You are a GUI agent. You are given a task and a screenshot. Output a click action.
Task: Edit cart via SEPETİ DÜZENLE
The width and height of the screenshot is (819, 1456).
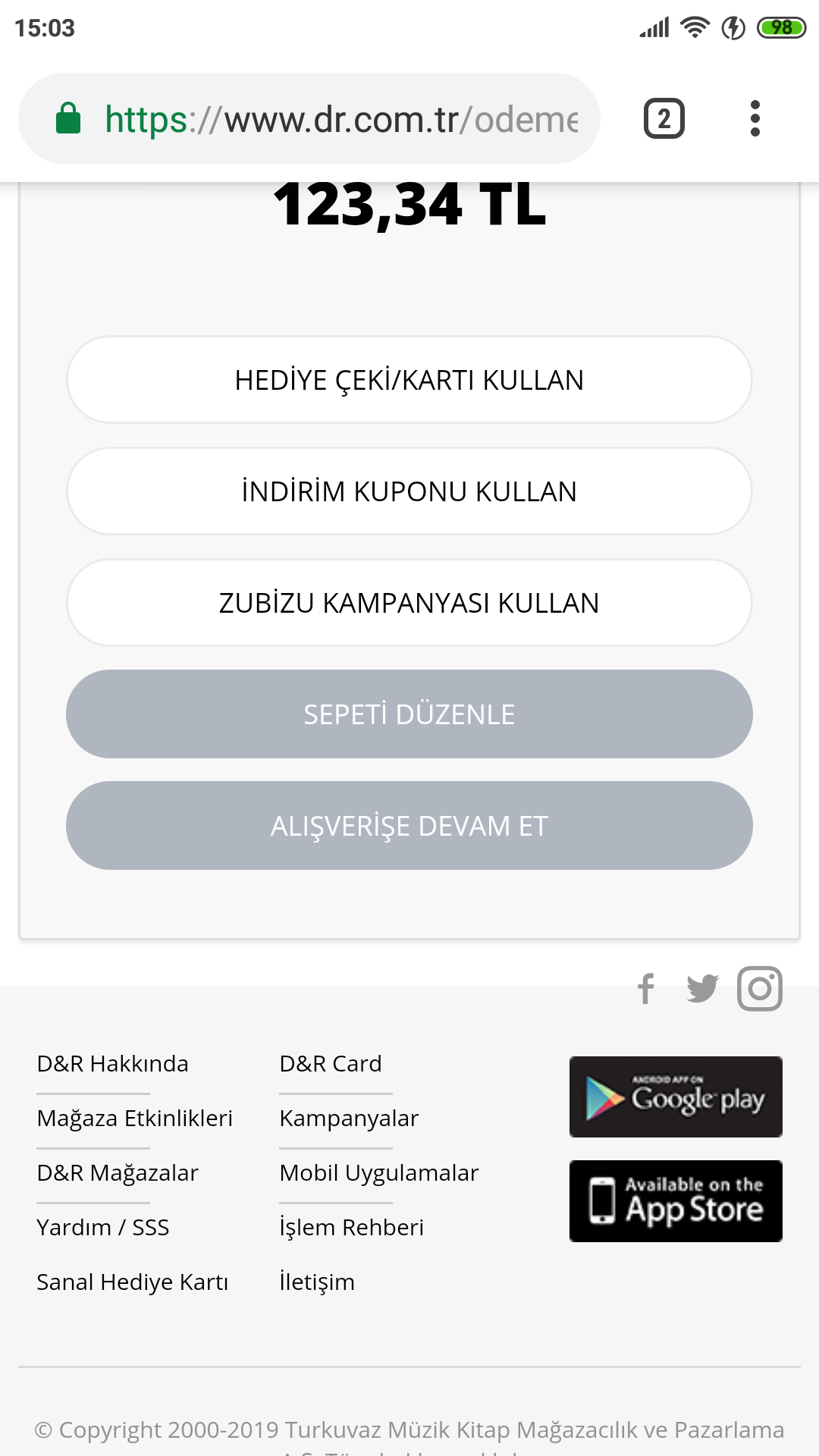409,714
